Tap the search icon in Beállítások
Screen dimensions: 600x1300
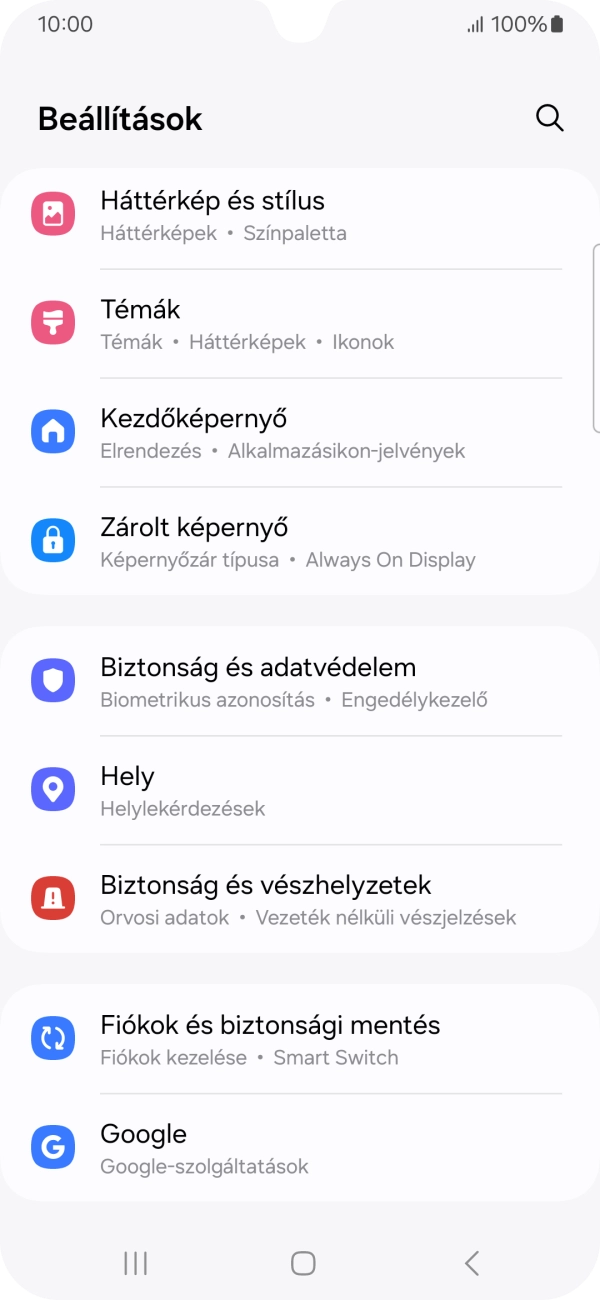click(x=550, y=118)
